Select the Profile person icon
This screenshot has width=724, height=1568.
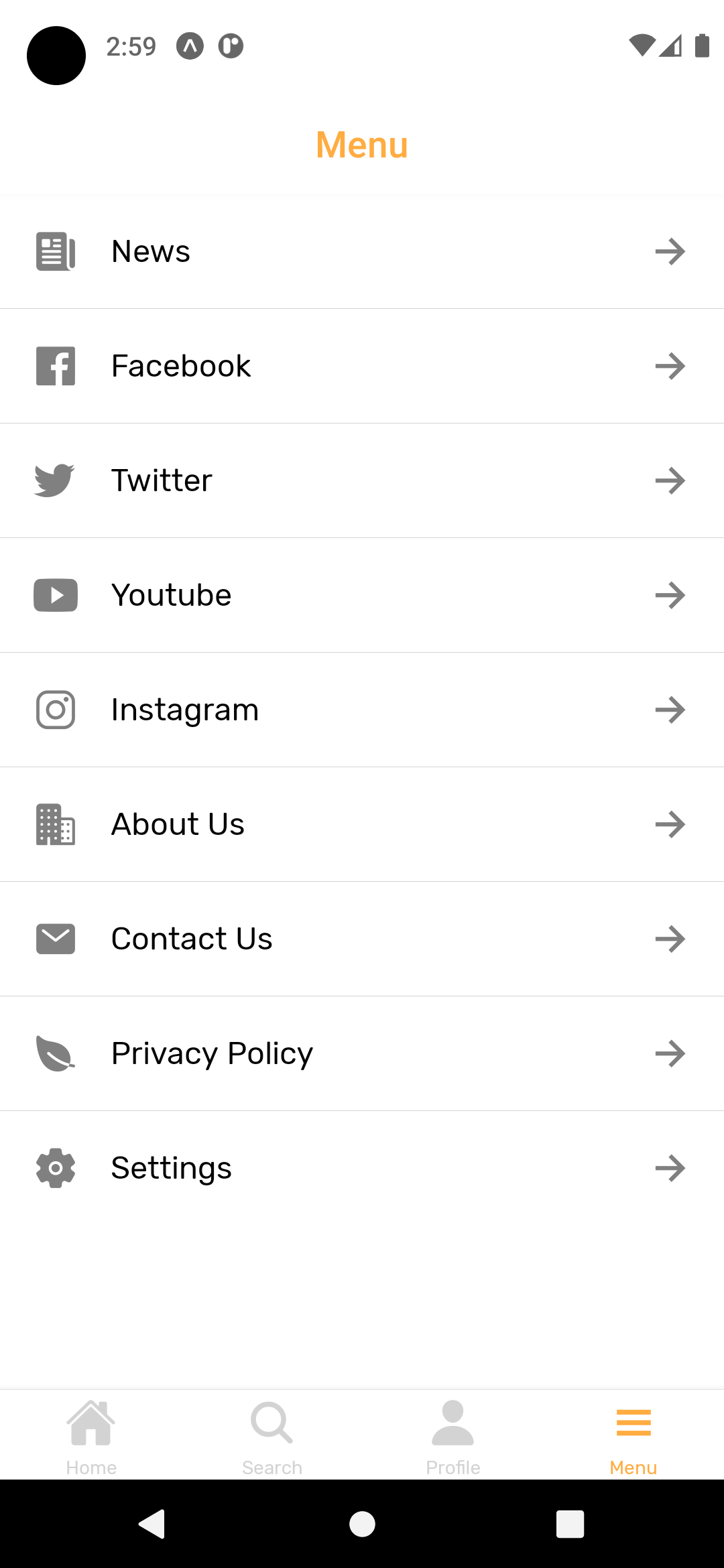tap(452, 1422)
